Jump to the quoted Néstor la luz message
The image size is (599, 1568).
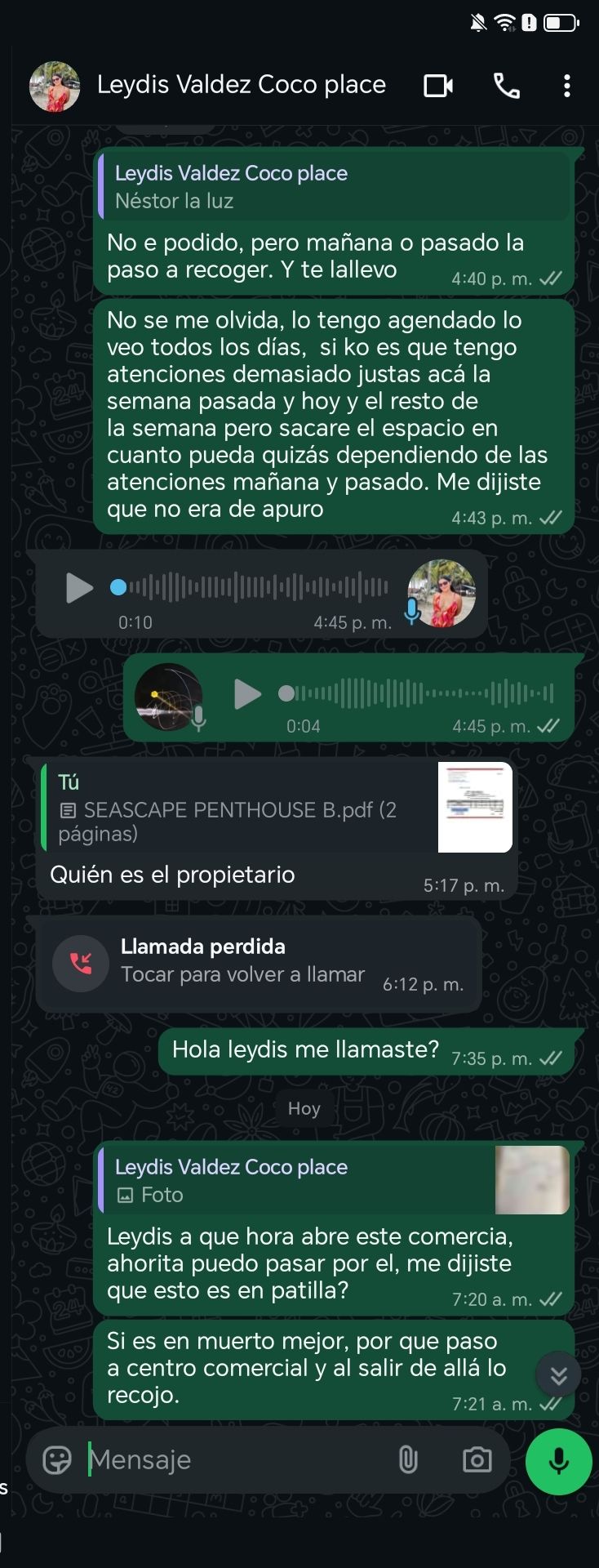click(x=333, y=186)
